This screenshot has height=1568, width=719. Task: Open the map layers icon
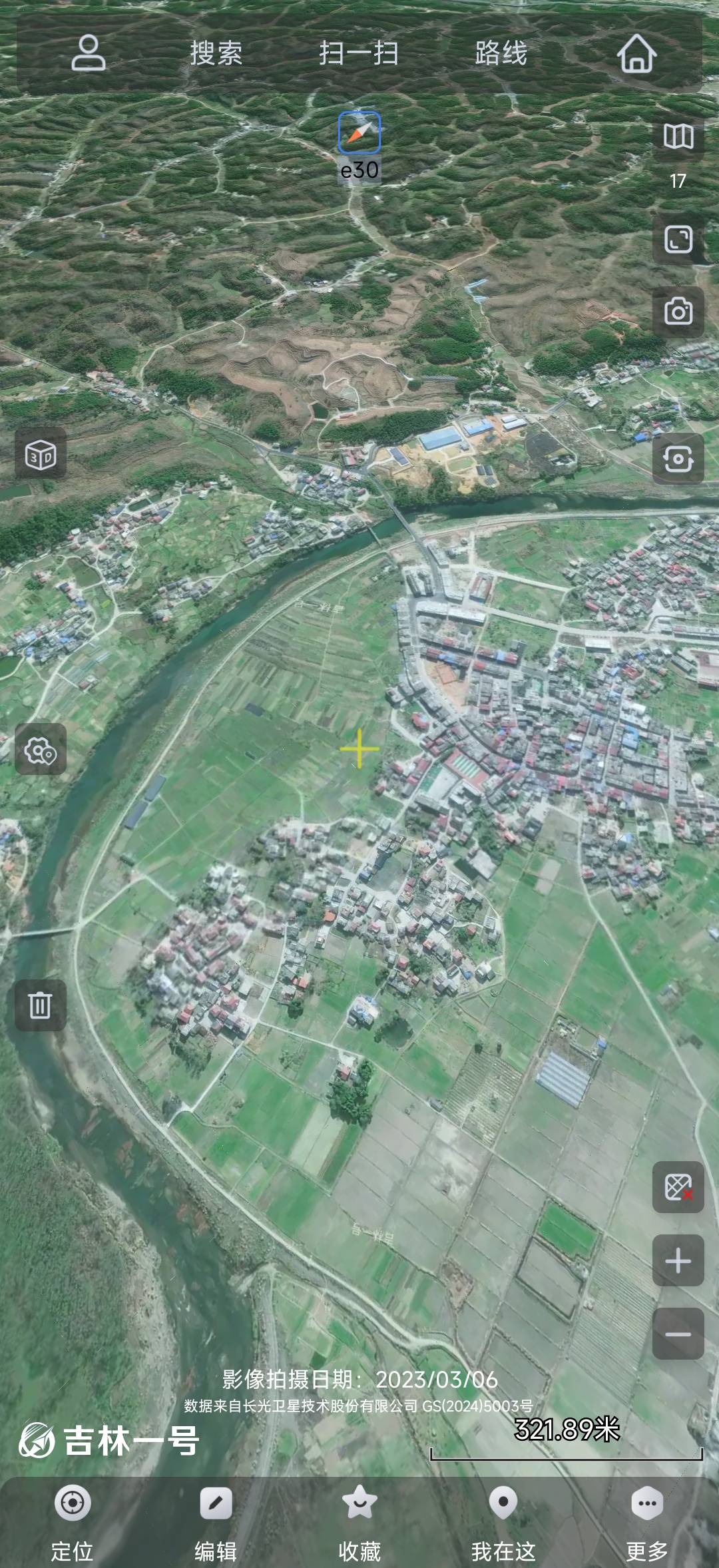pos(678,137)
